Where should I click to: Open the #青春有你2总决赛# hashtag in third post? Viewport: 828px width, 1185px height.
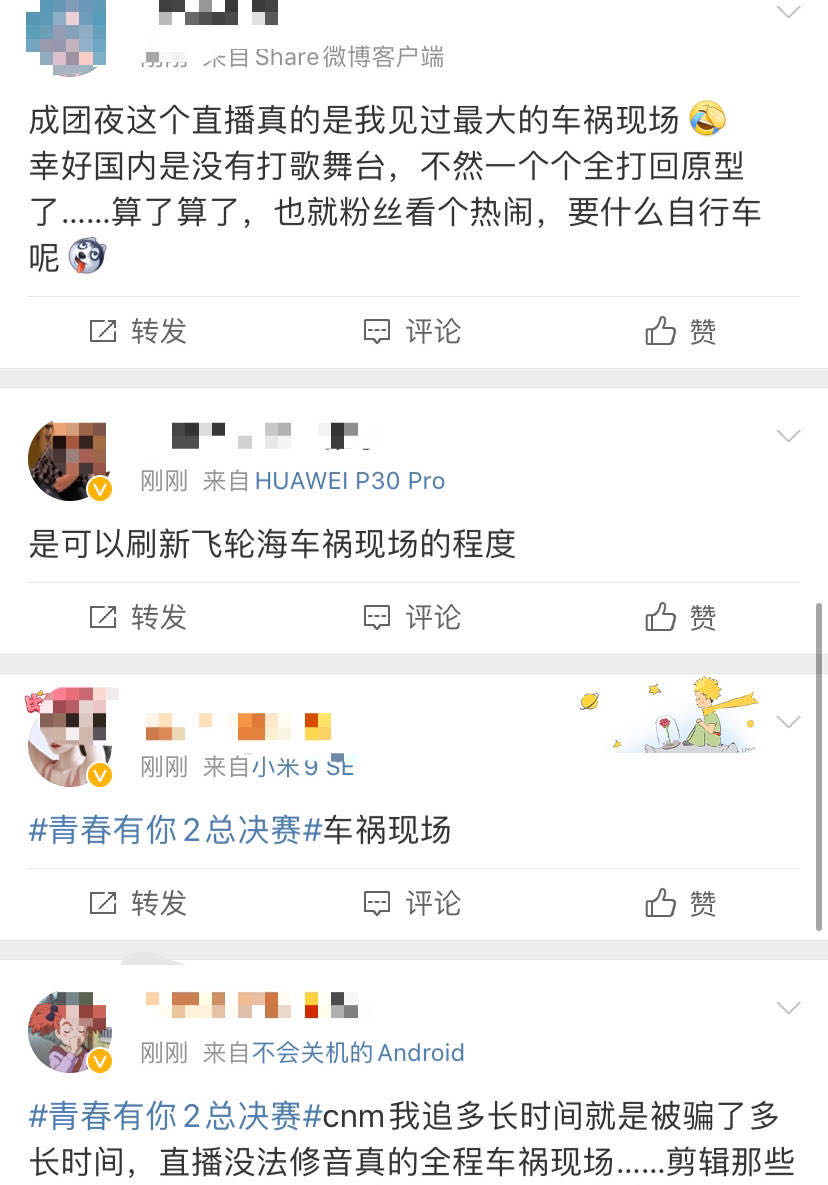point(175,831)
